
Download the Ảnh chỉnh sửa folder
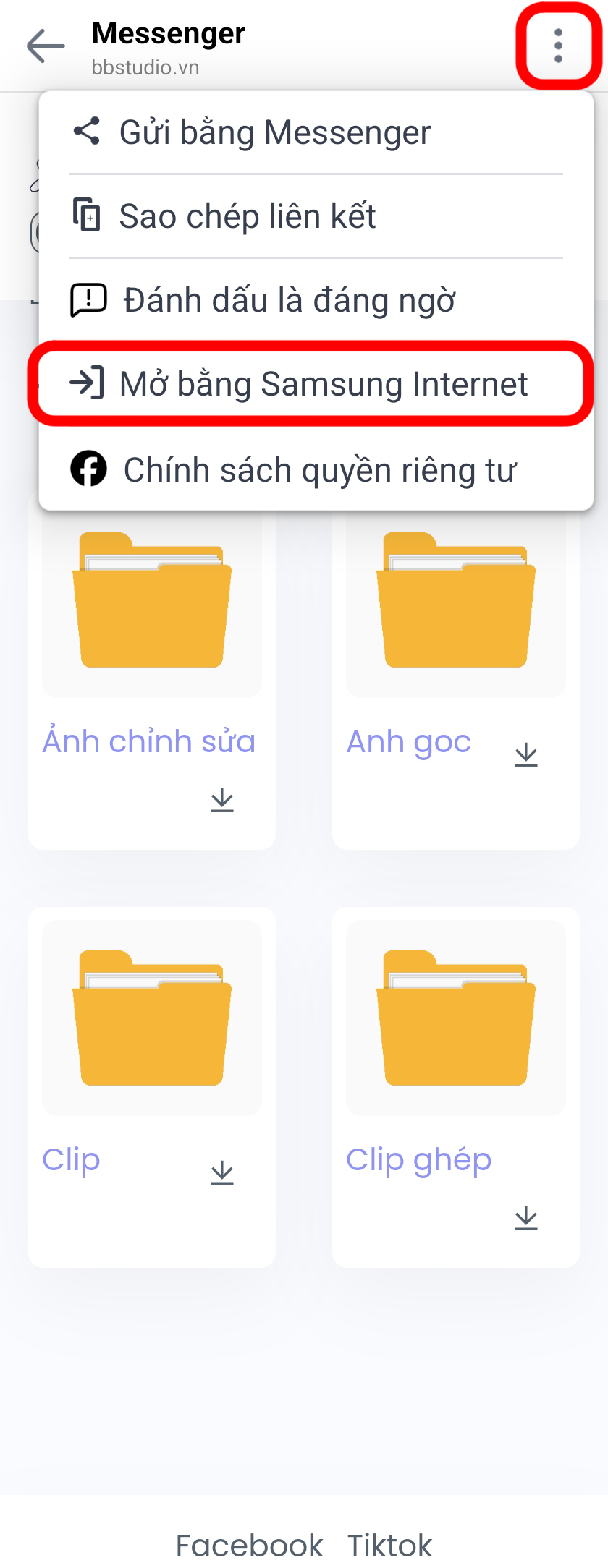pos(222,800)
